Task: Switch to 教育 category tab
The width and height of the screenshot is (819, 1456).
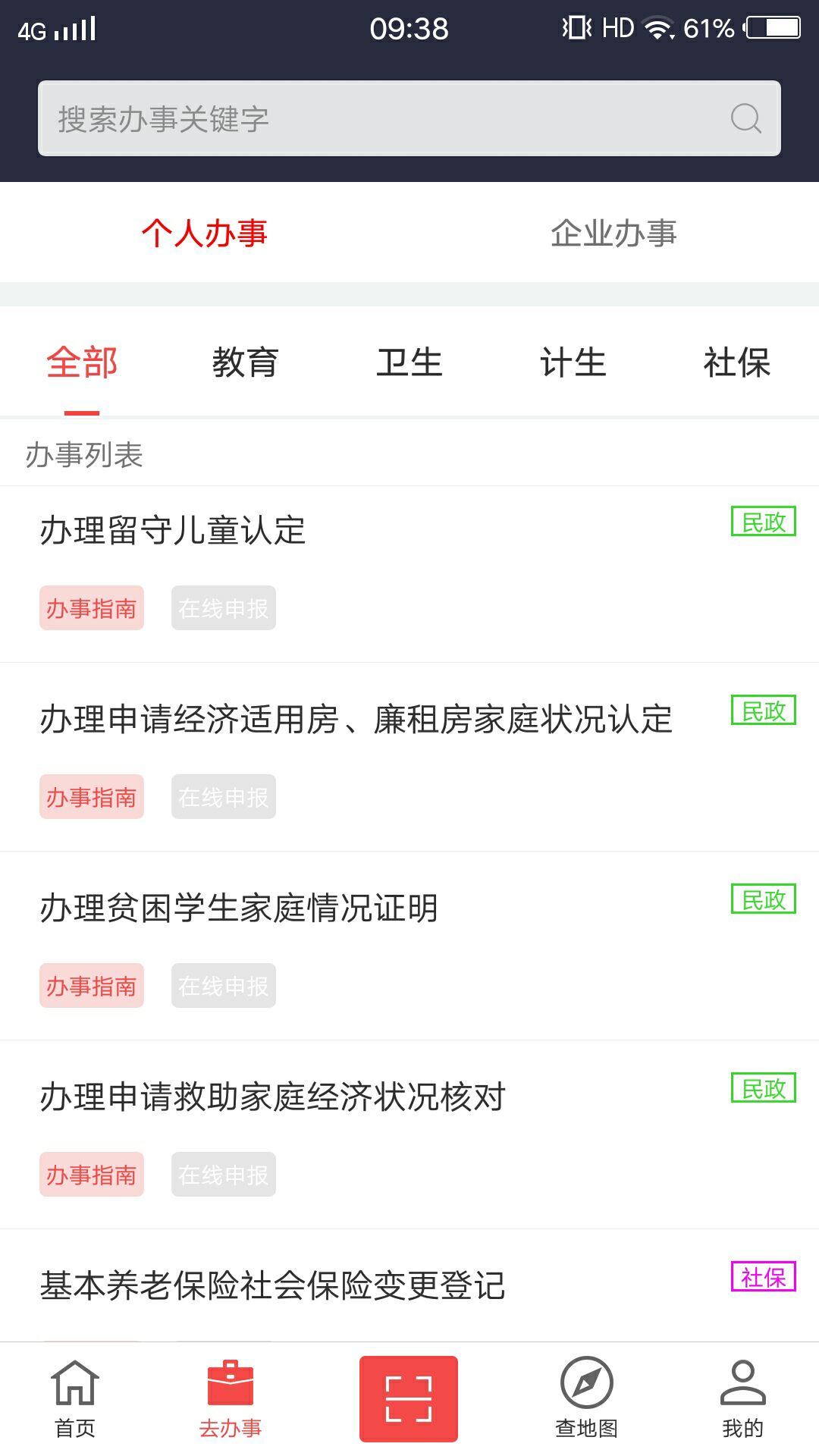Action: 246,362
